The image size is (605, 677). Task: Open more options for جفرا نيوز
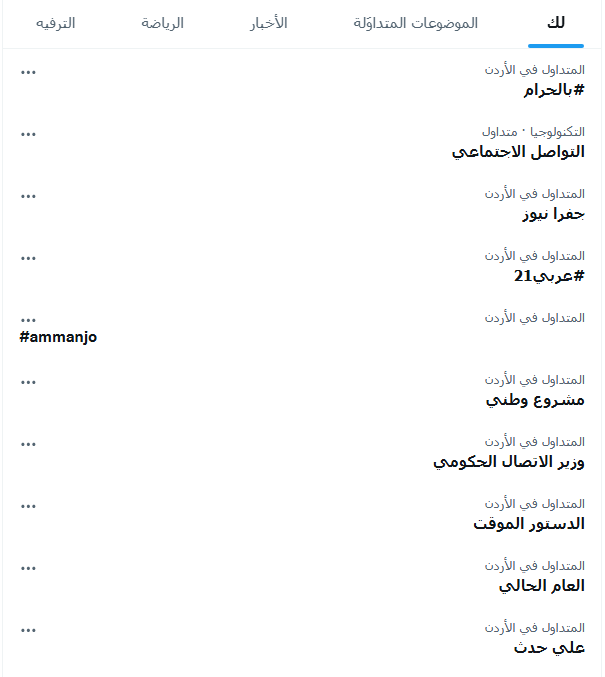pyautogui.click(x=28, y=196)
